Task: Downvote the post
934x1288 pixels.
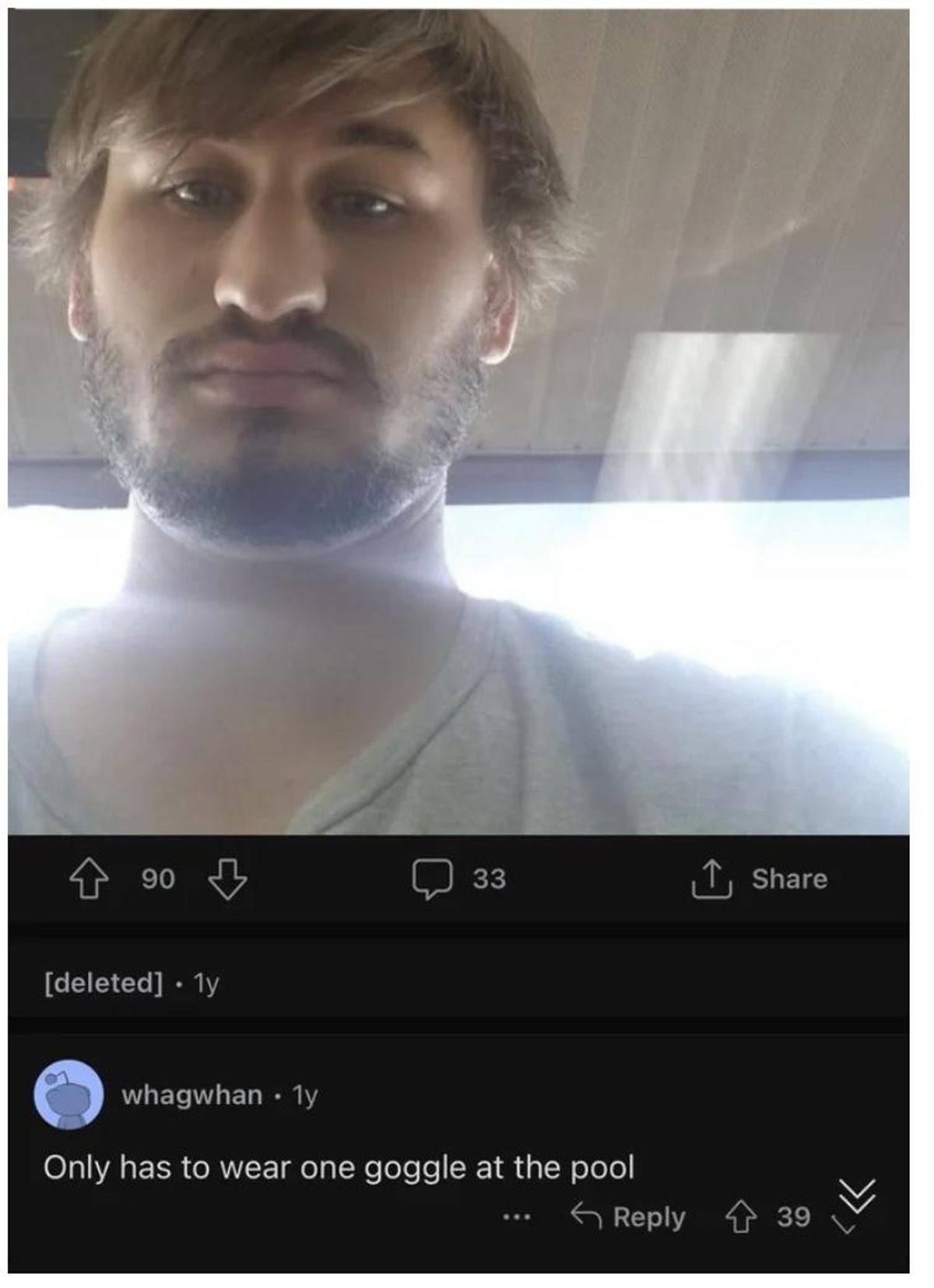Action: click(x=227, y=879)
